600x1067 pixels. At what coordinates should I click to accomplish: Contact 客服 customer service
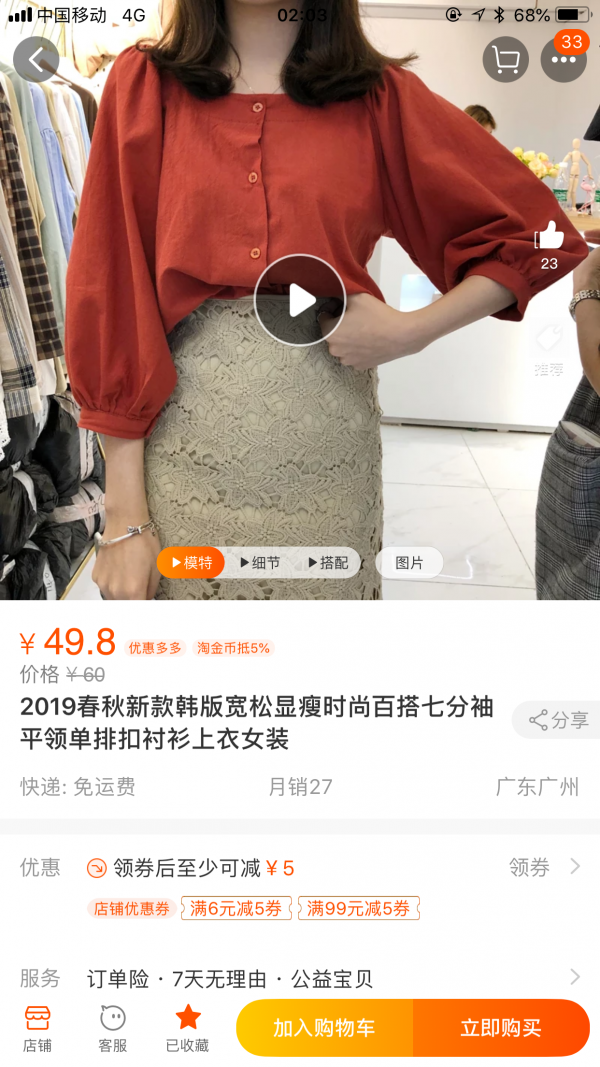(113, 1028)
